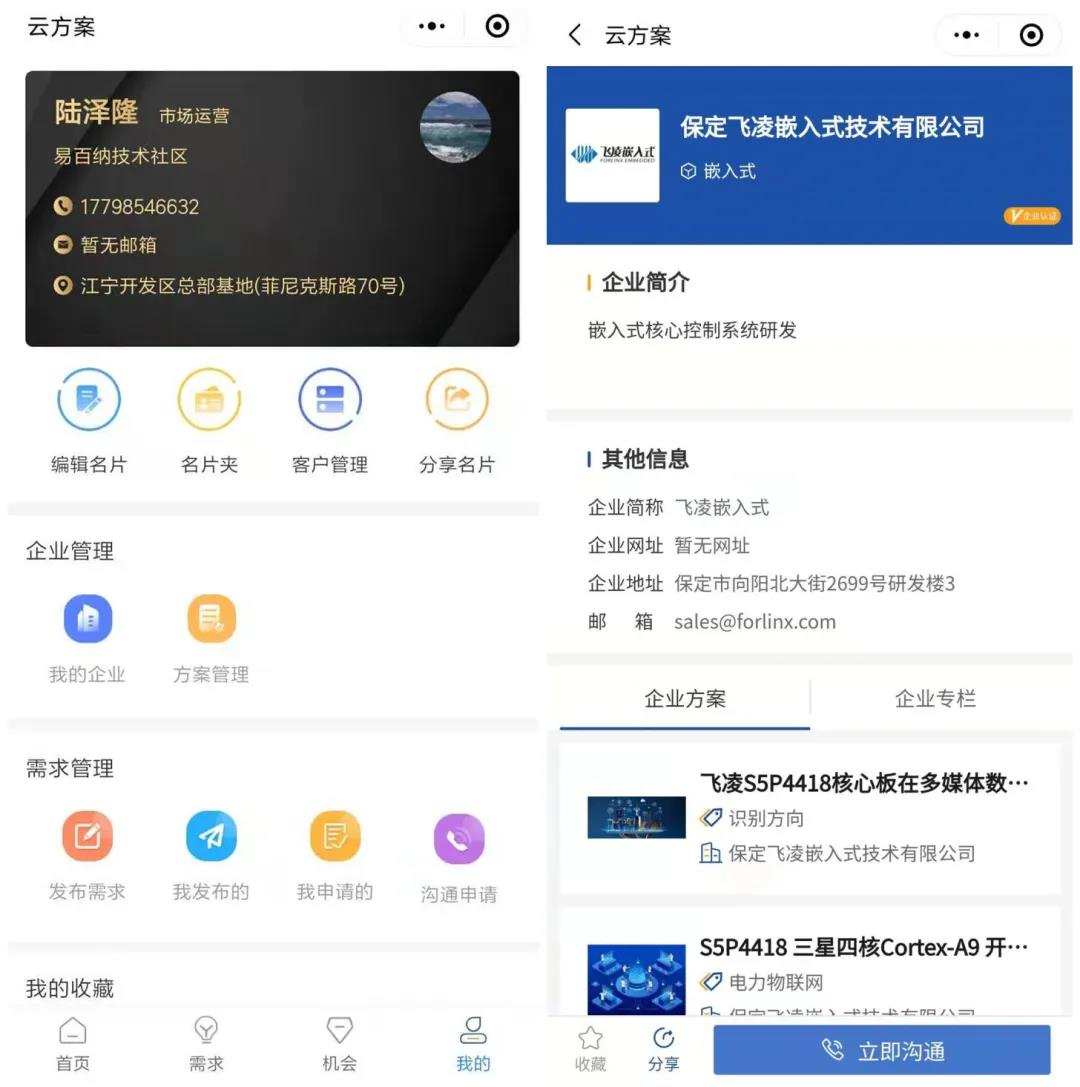Tap 分享 beside the 收藏 star

click(x=663, y=1050)
